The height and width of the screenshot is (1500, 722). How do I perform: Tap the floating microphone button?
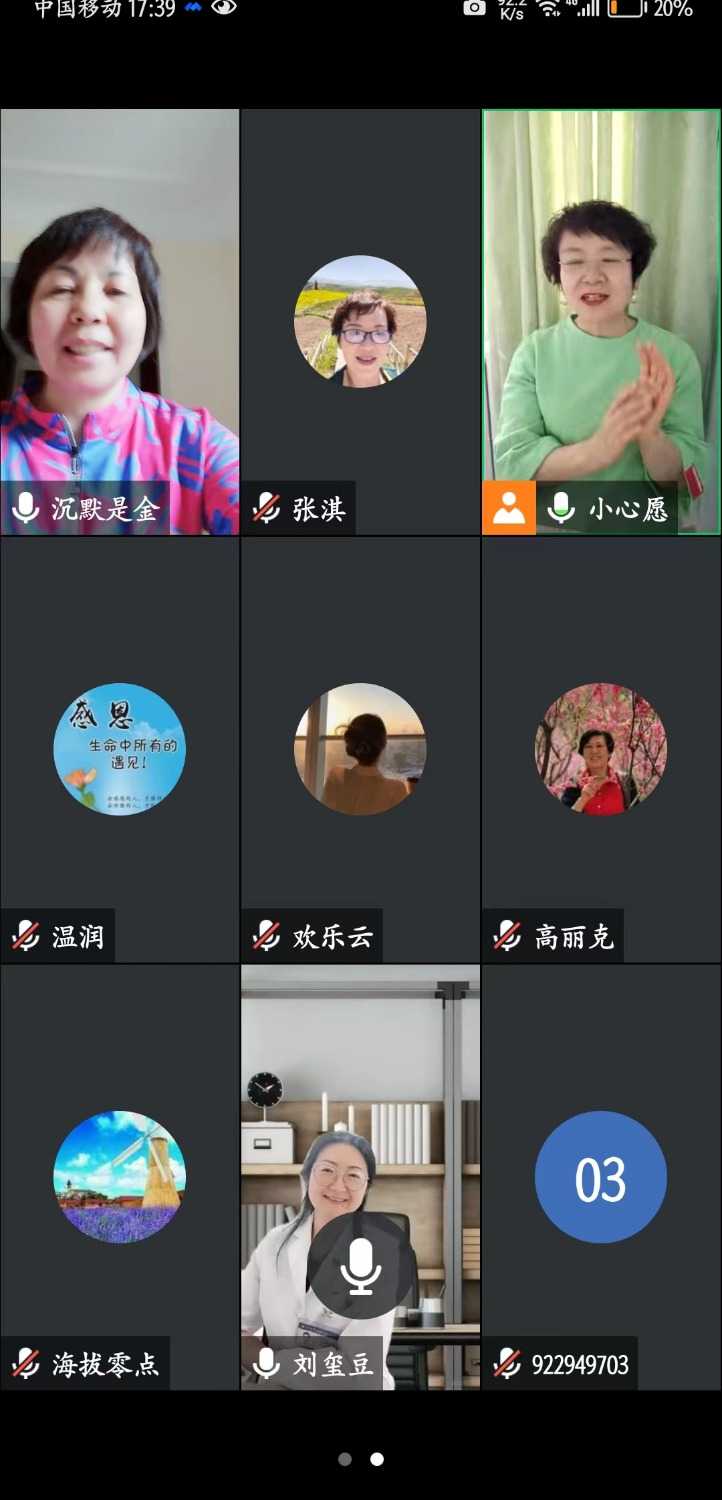point(360,1267)
